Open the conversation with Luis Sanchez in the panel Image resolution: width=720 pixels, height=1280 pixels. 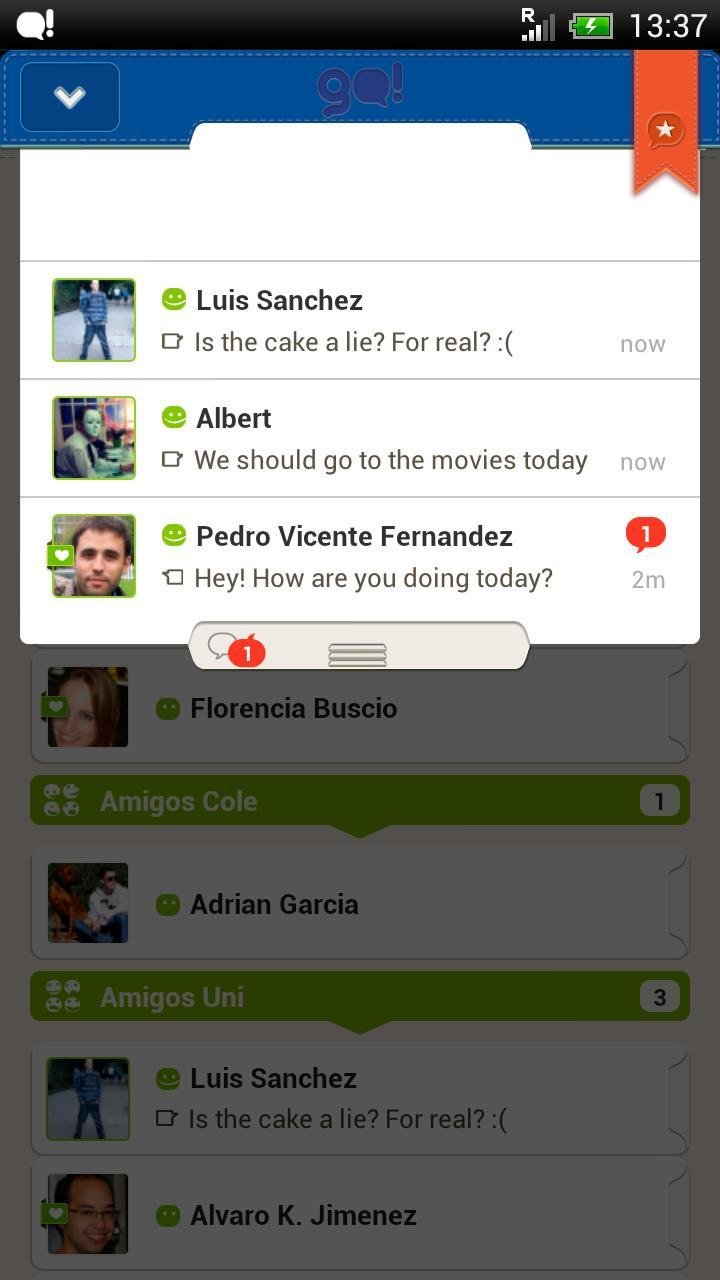(x=360, y=321)
